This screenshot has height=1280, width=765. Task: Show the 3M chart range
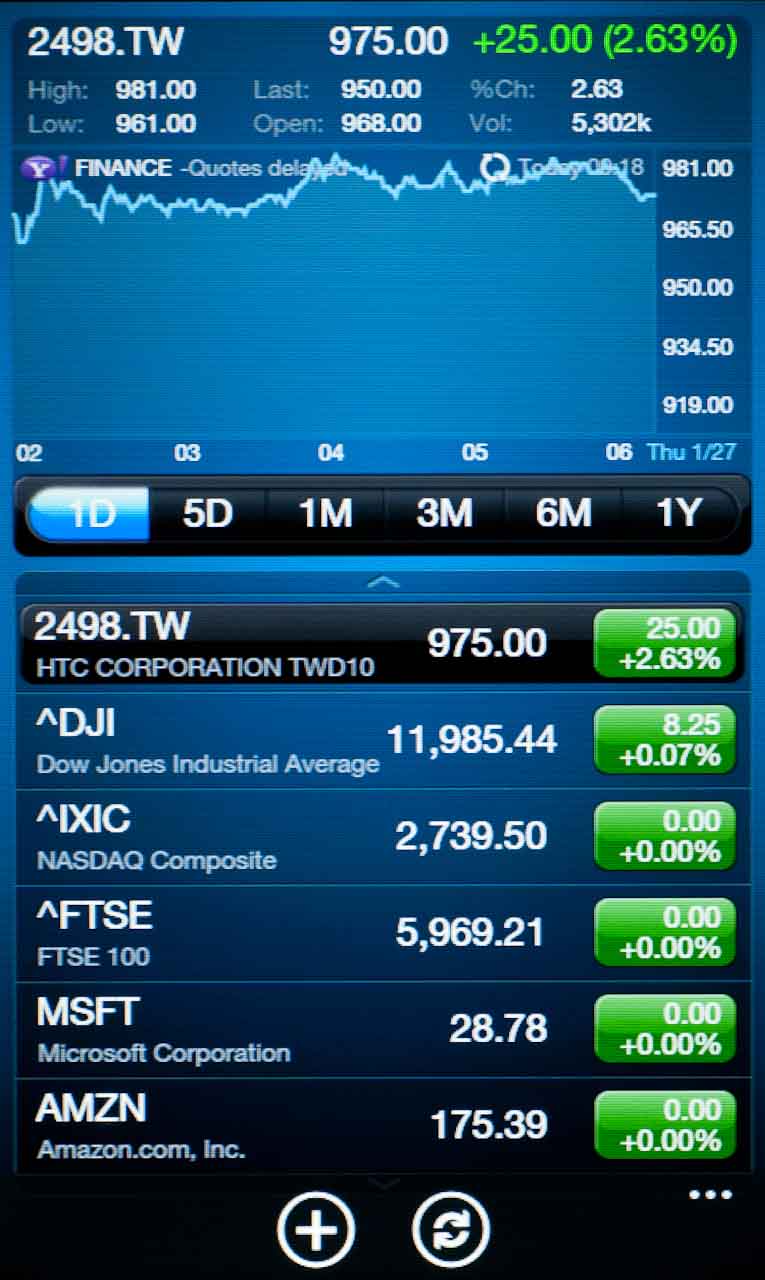[x=445, y=514]
